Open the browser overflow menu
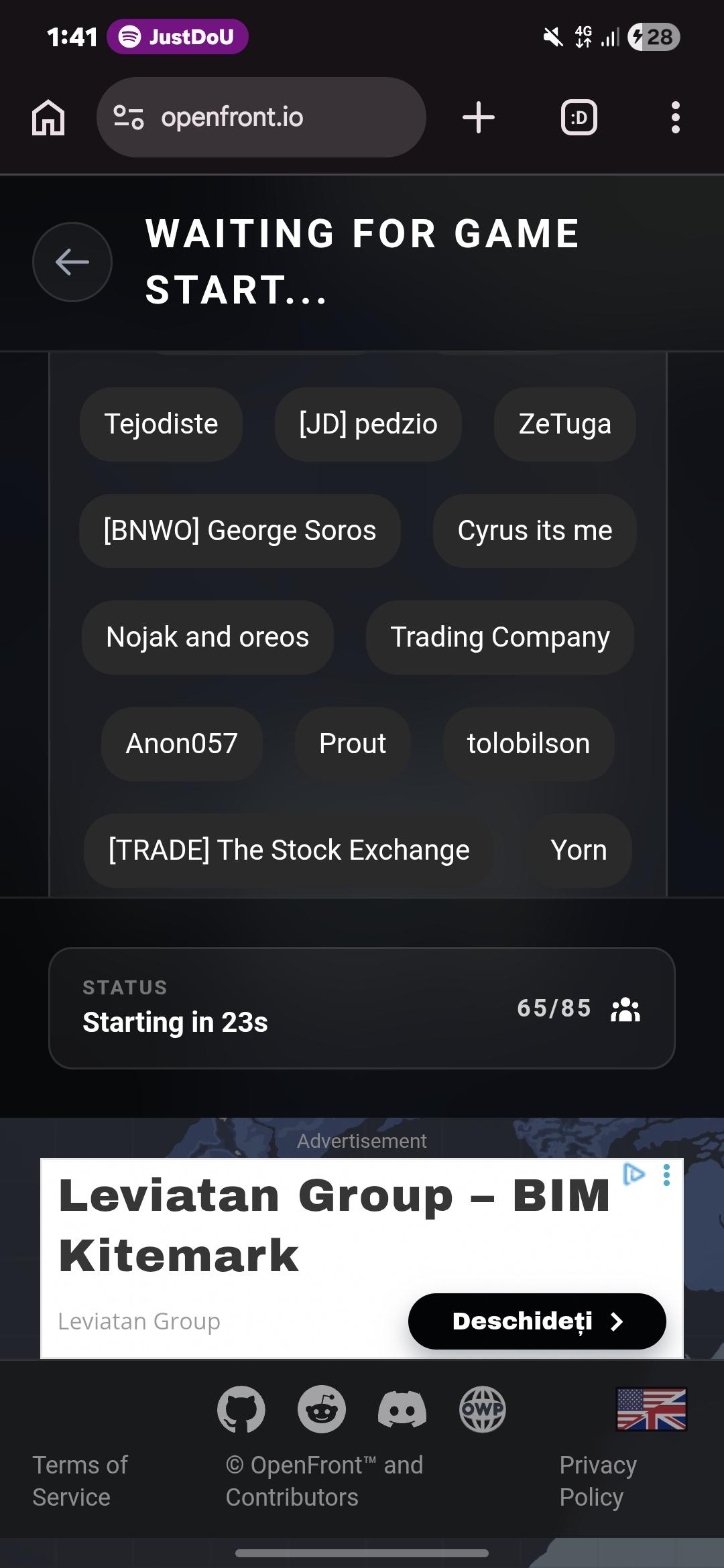 click(675, 117)
